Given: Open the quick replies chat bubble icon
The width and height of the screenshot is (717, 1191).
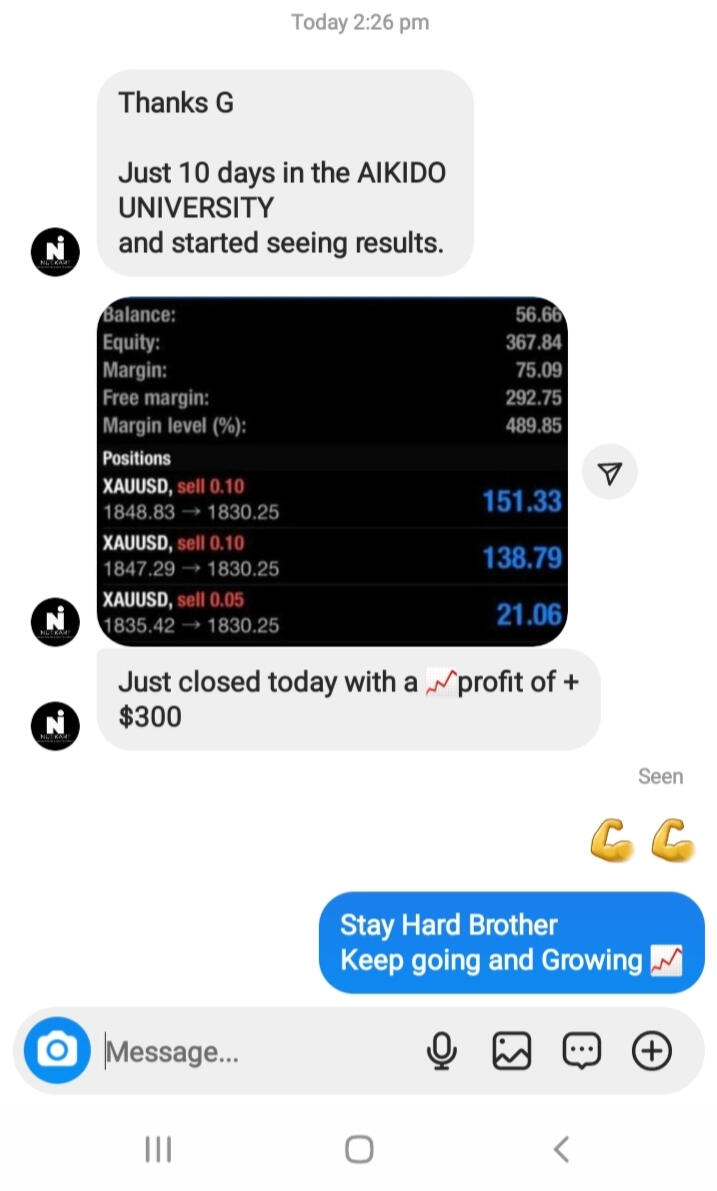Looking at the screenshot, I should coord(582,1051).
